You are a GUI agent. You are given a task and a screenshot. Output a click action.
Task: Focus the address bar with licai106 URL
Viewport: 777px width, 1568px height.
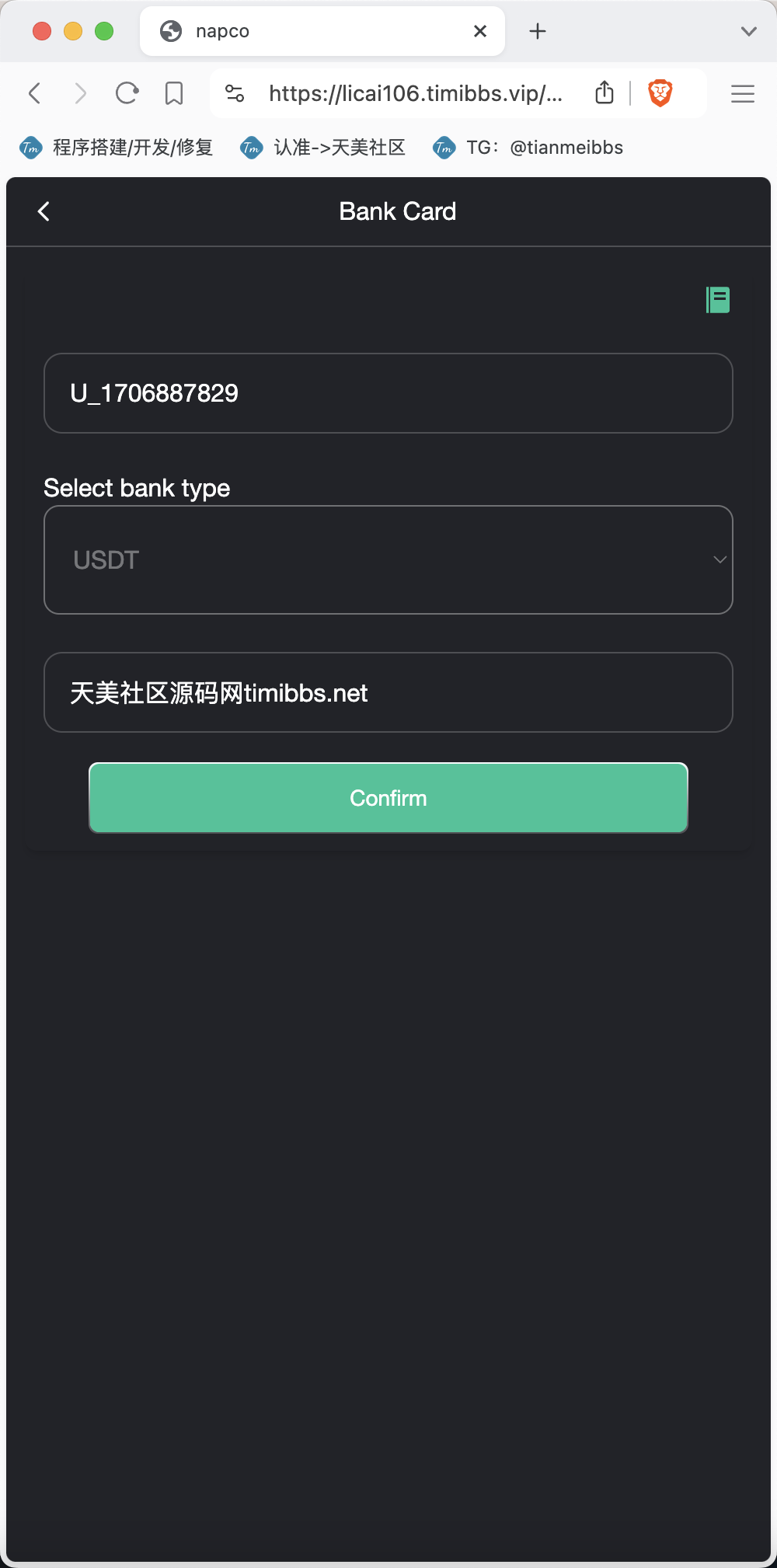(x=416, y=93)
